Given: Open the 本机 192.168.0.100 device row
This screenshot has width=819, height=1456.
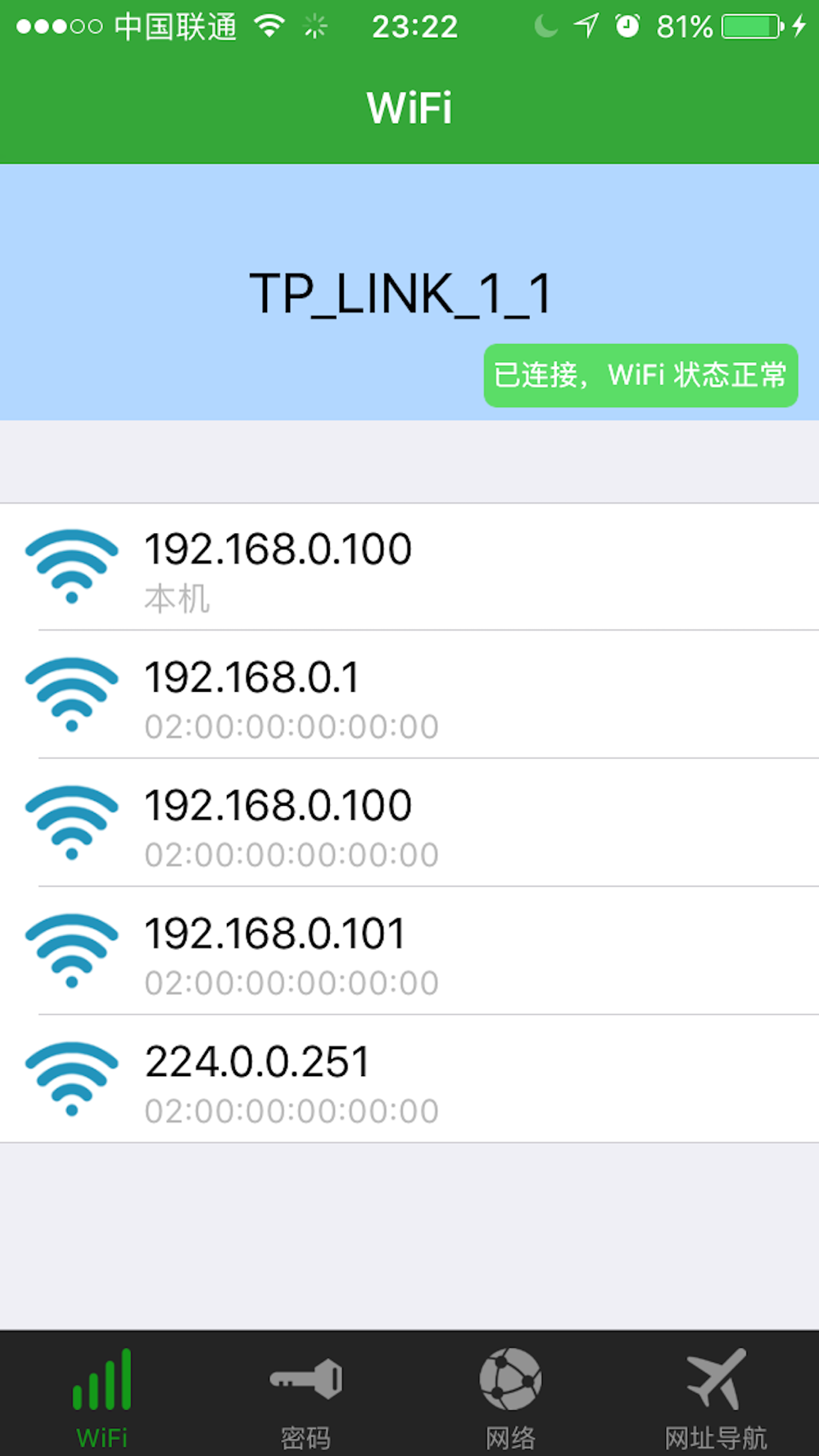Looking at the screenshot, I should [x=409, y=567].
